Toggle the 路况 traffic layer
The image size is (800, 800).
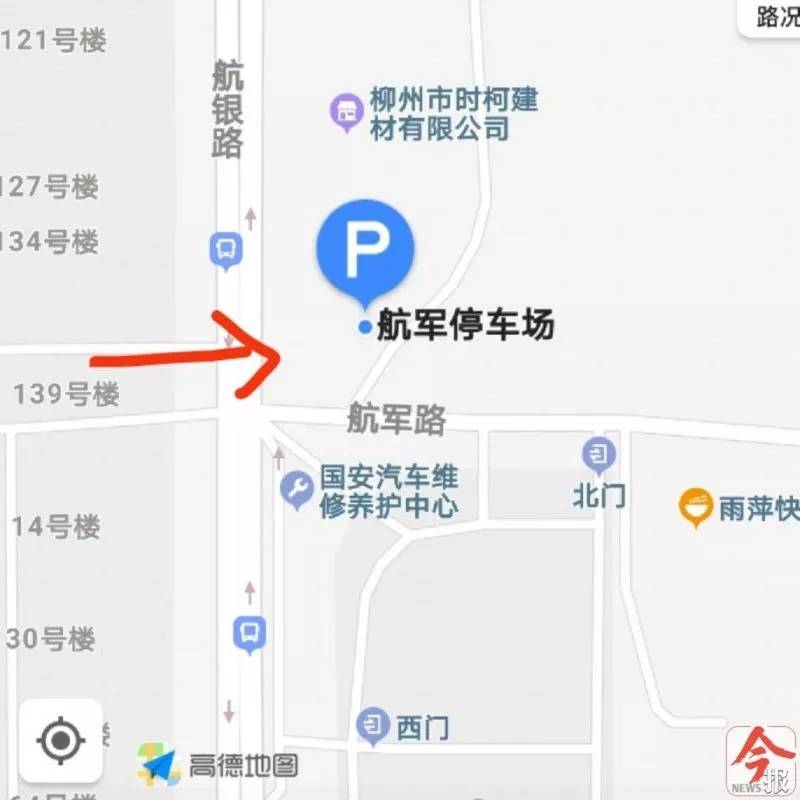point(773,18)
